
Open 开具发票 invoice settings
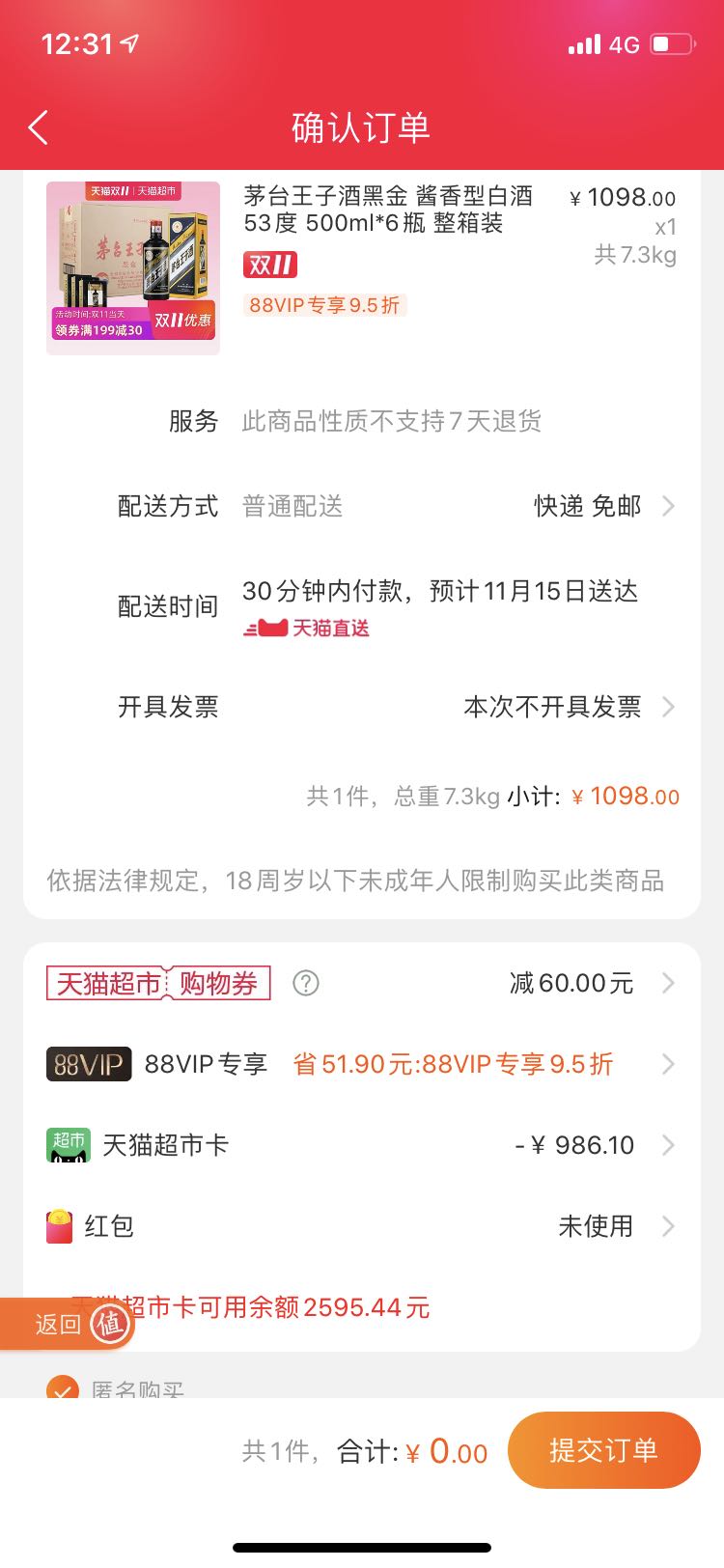click(568, 707)
